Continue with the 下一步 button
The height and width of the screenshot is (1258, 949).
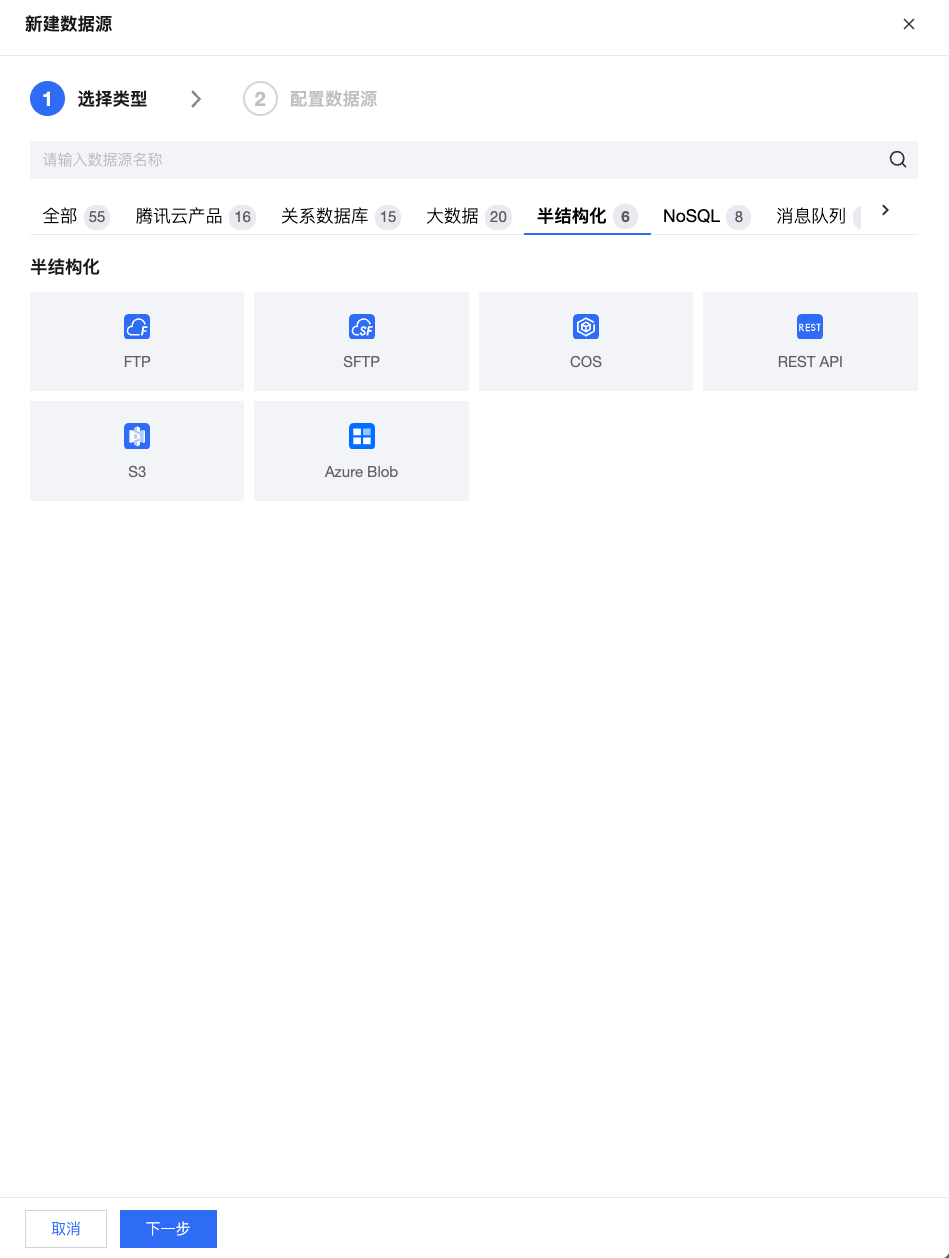[x=168, y=1229]
